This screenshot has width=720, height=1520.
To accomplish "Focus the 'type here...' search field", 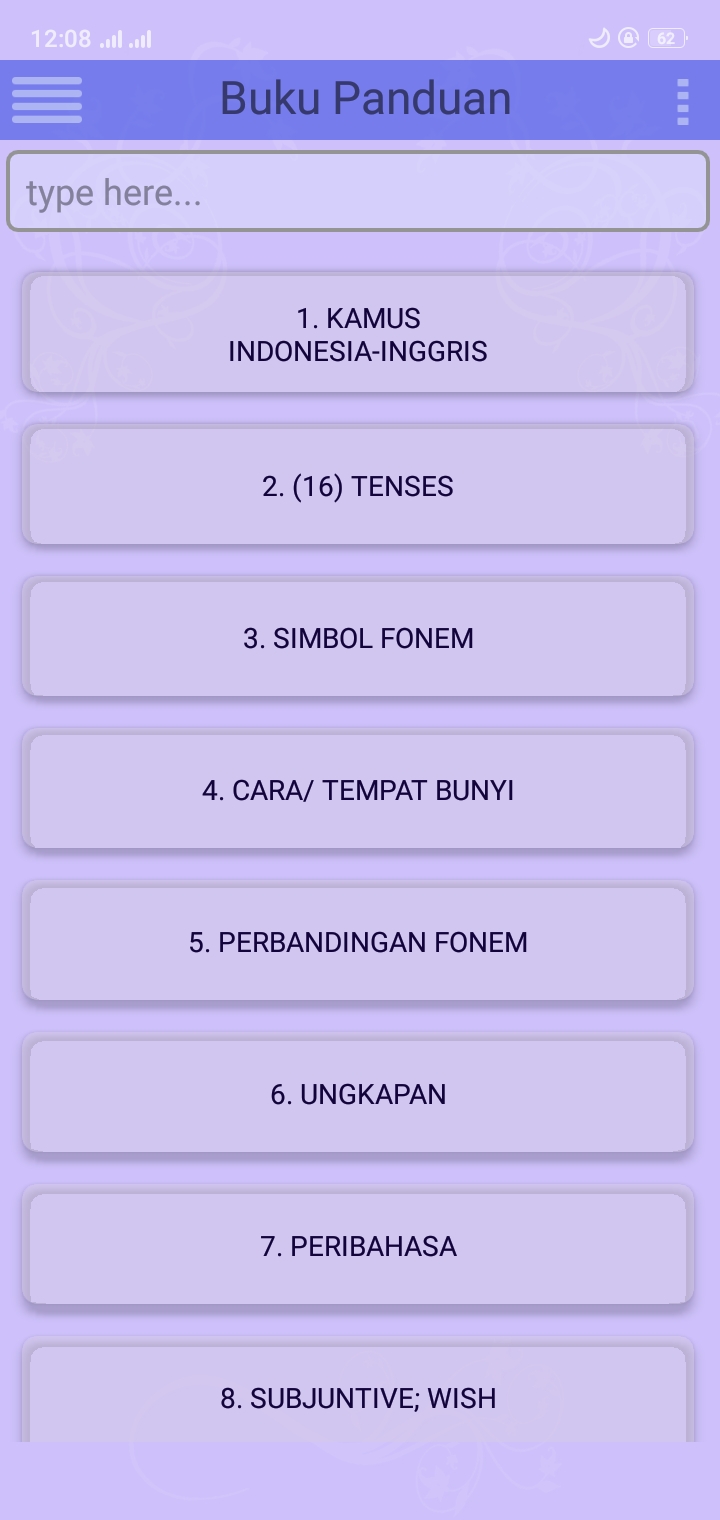I will click(x=358, y=192).
